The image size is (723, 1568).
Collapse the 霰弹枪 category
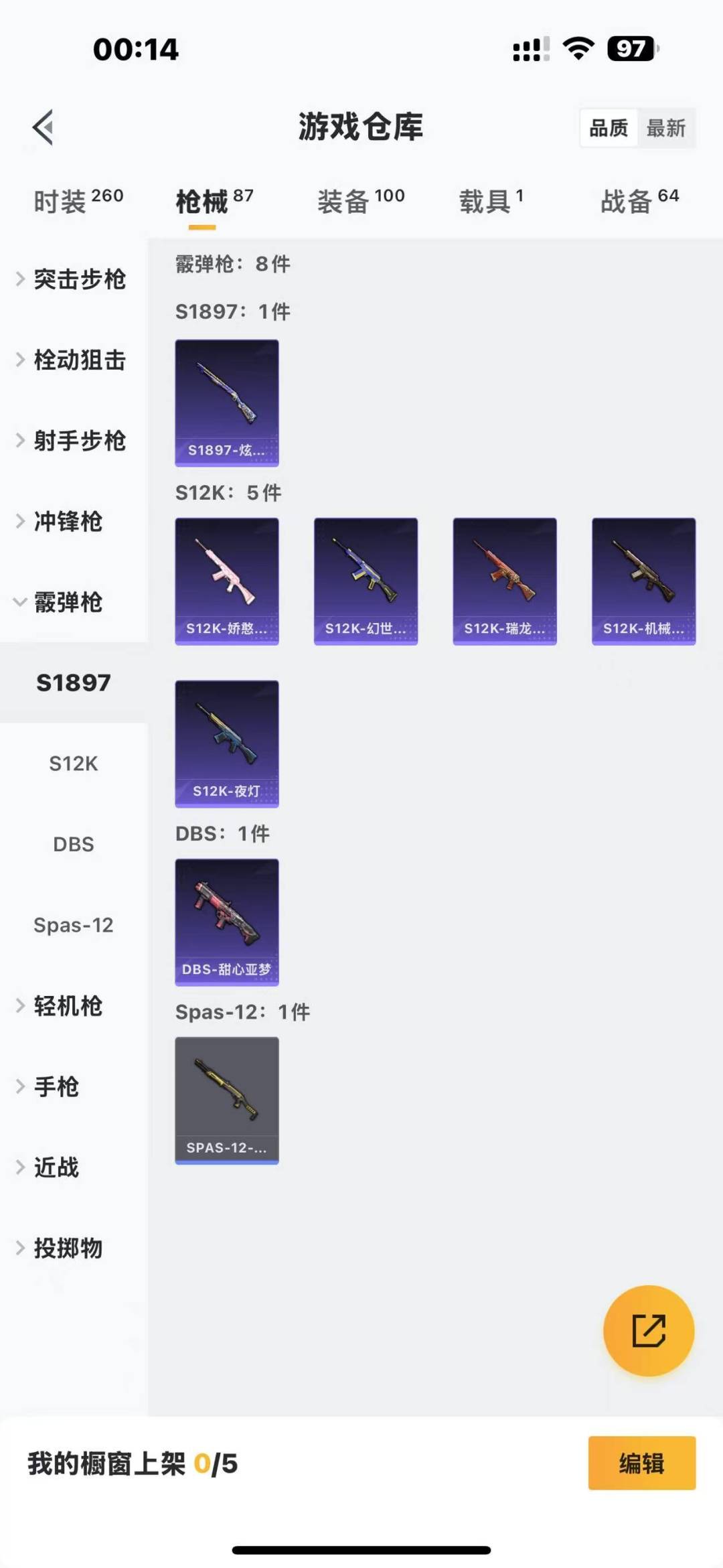(67, 602)
